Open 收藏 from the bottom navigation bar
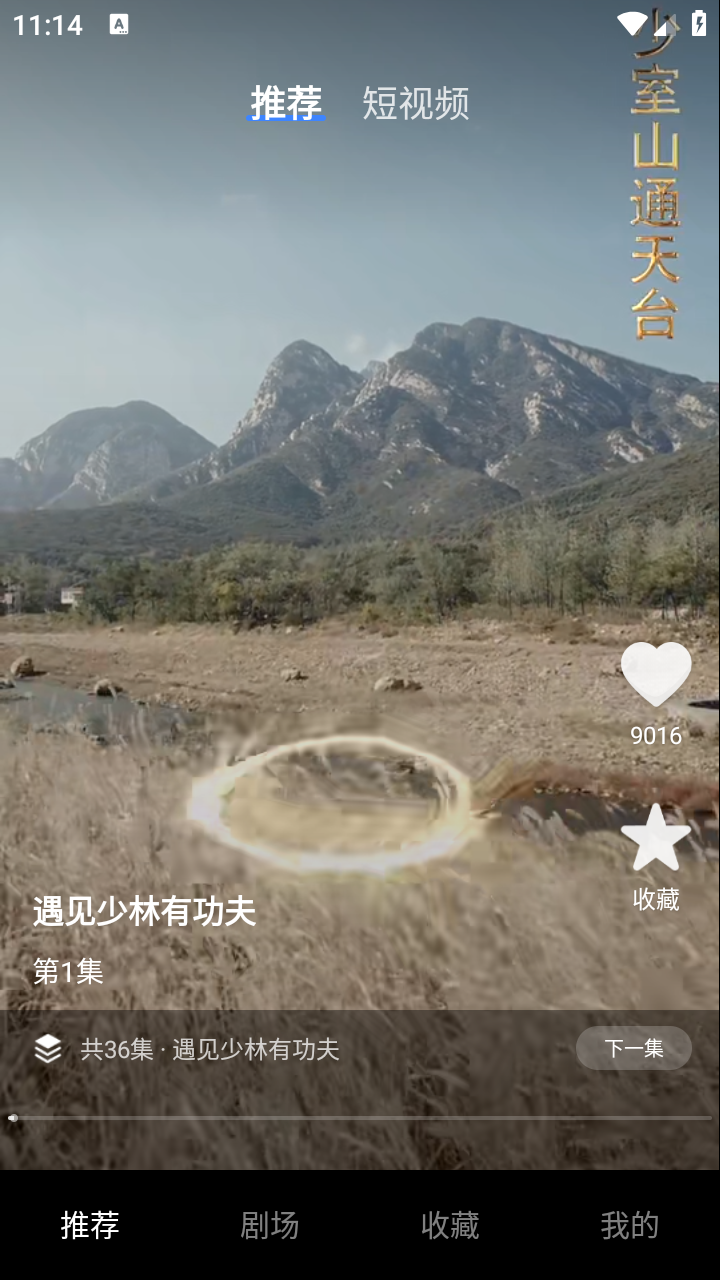The height and width of the screenshot is (1280, 720). (450, 1225)
